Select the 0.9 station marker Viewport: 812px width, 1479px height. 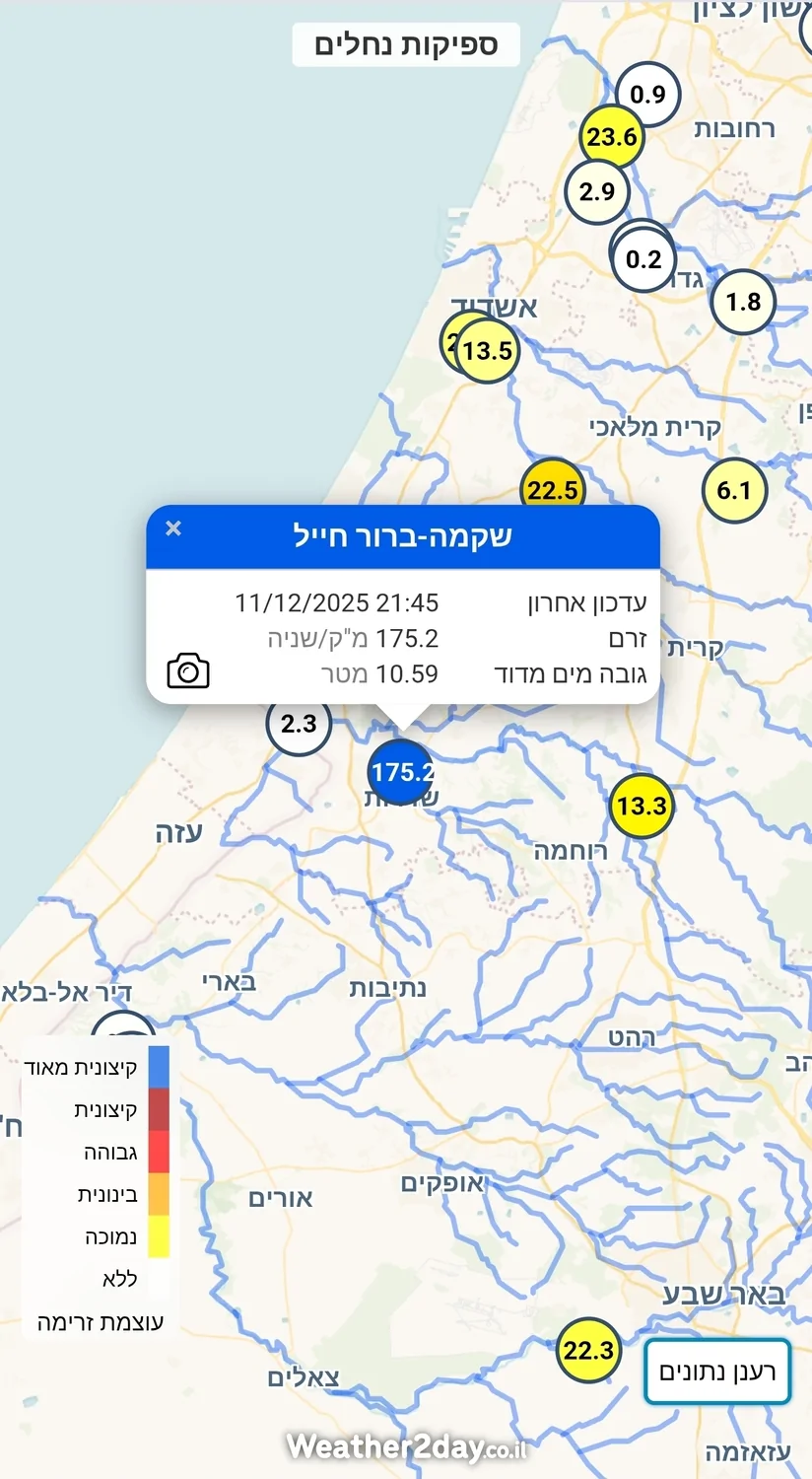pos(648,95)
